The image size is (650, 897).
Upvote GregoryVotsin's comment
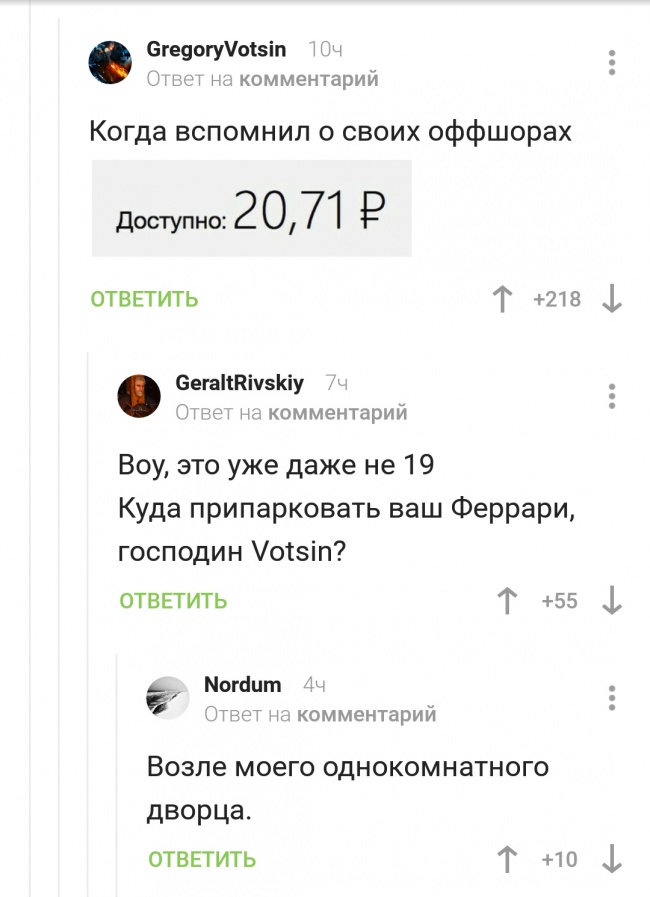[502, 299]
